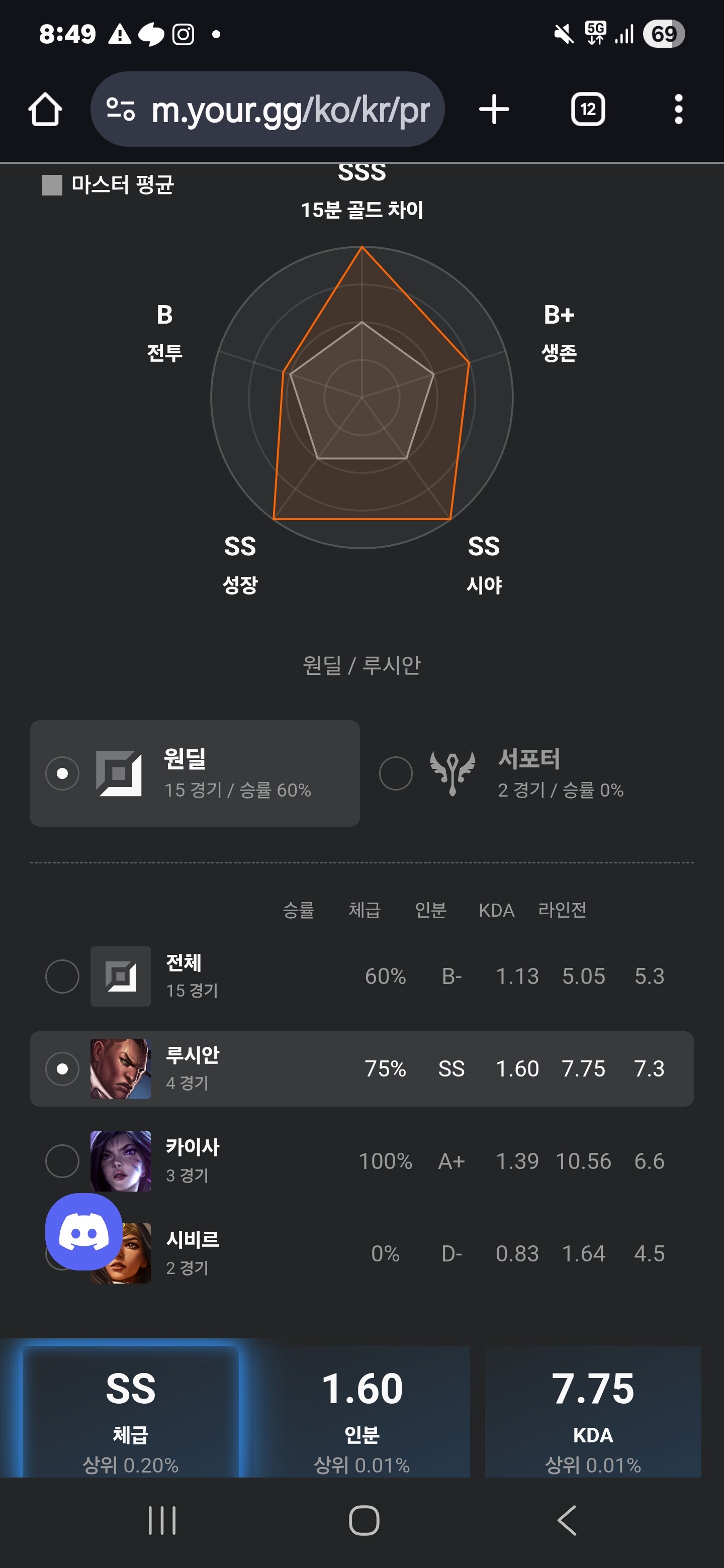
Task: Select the 원딜 position option
Action: pos(195,773)
